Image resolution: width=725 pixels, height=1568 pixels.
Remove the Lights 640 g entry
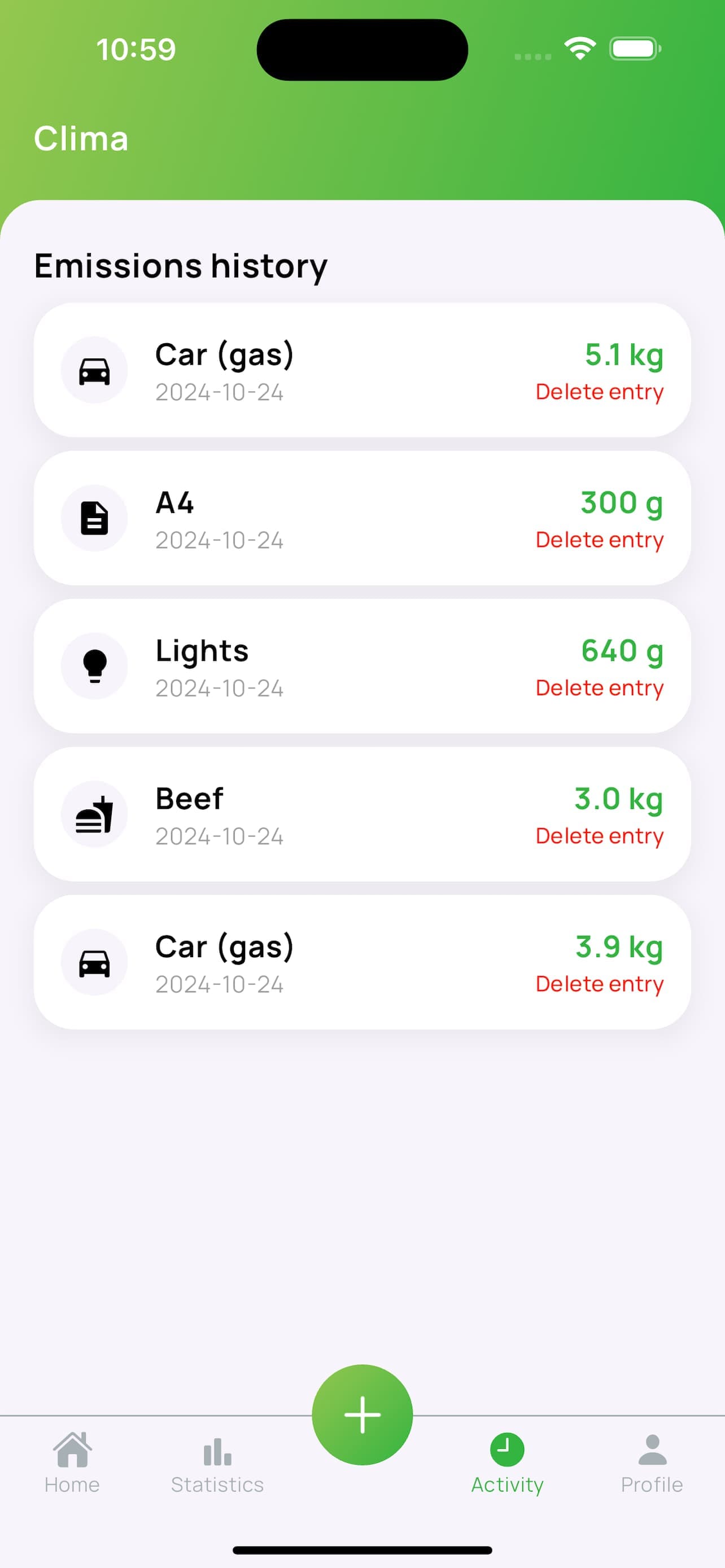599,688
